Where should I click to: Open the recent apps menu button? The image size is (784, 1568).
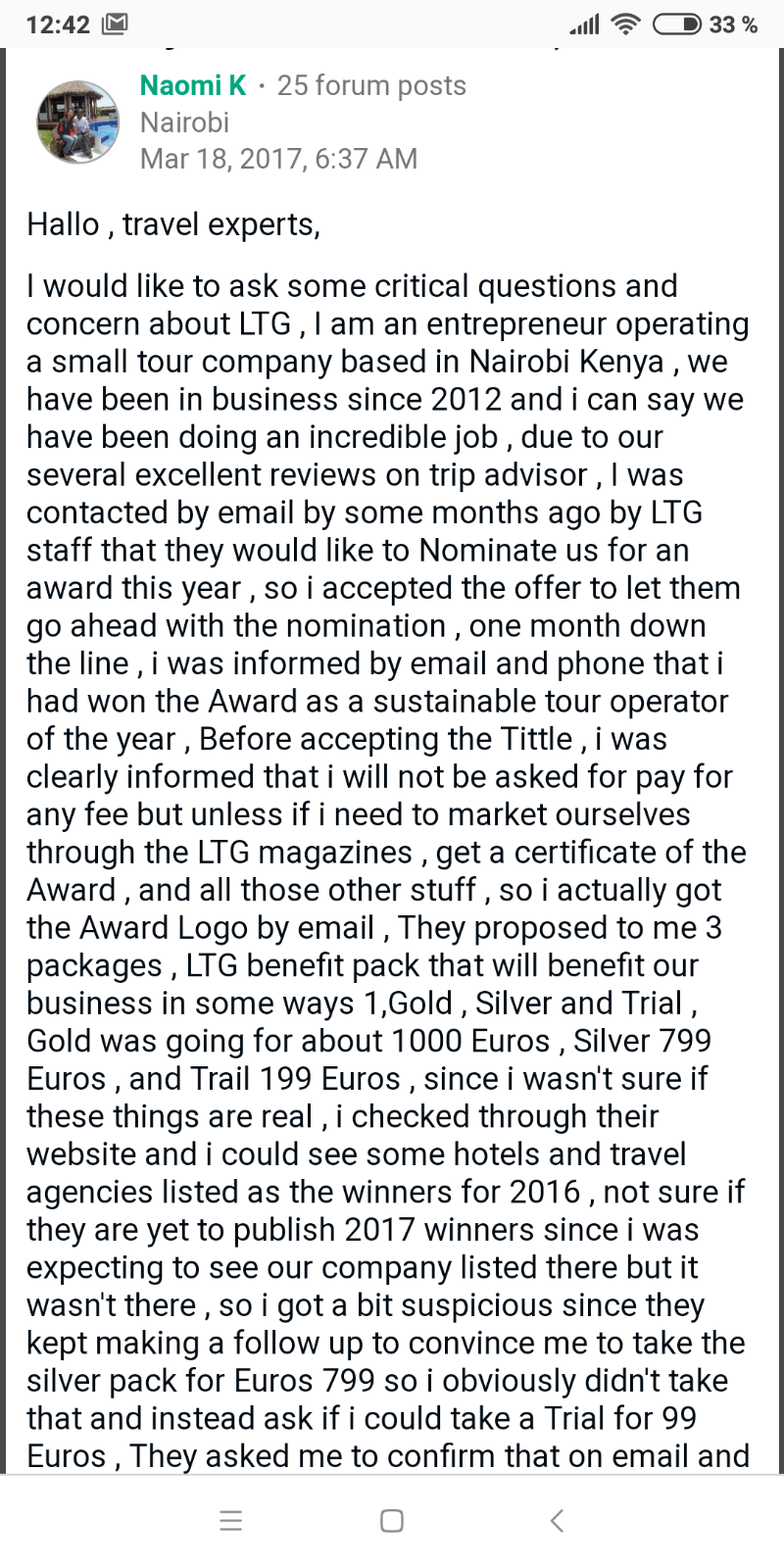(x=231, y=1520)
